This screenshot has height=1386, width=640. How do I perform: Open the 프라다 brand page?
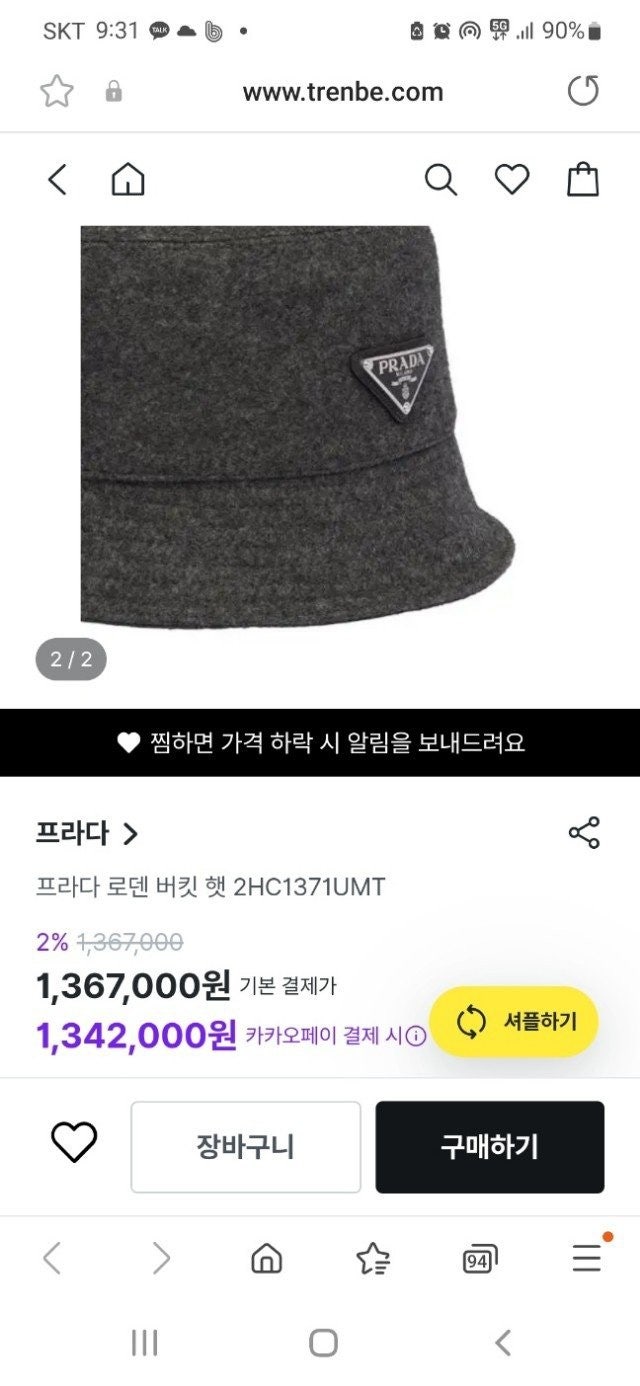pos(87,833)
